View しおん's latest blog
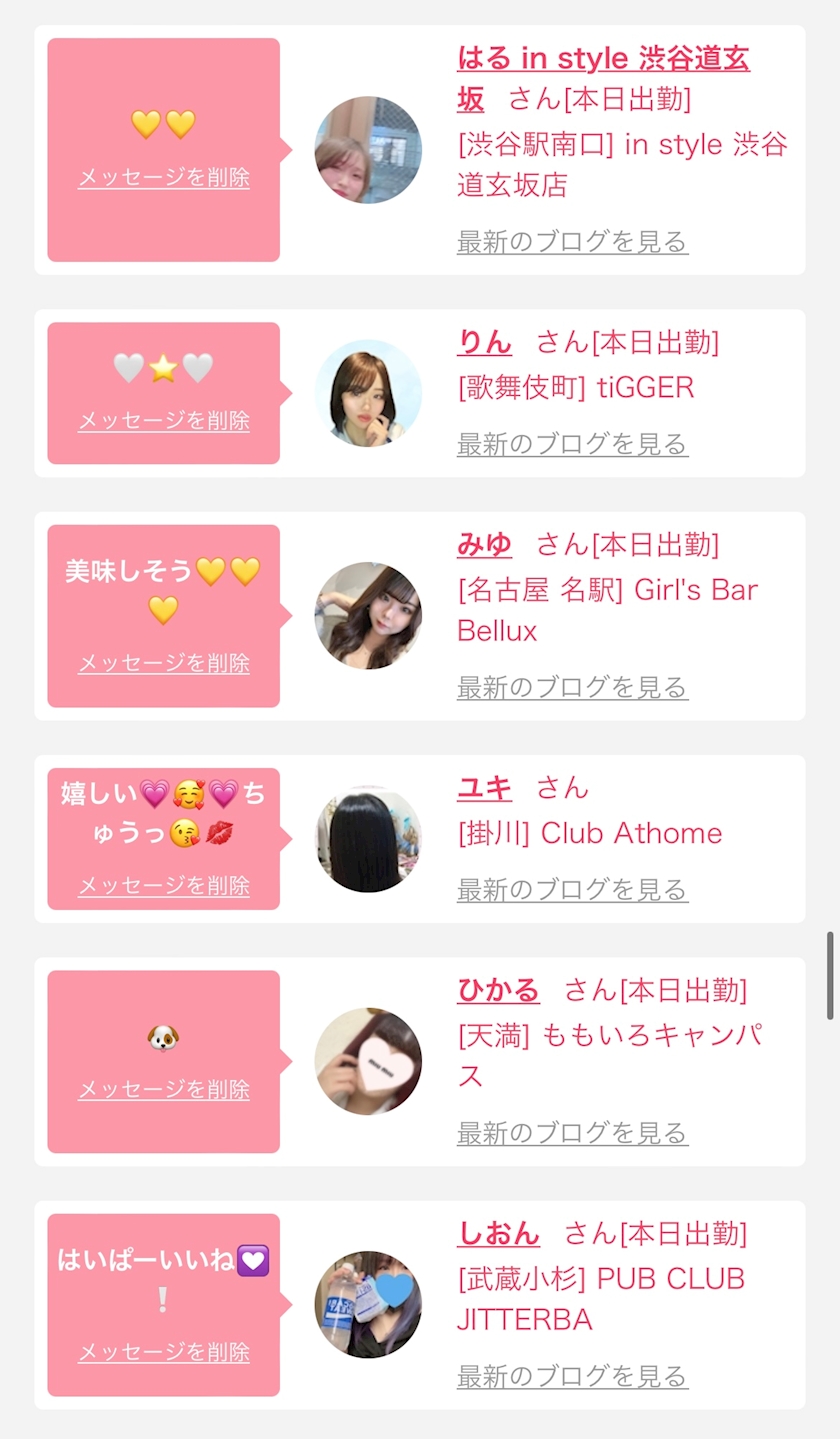840x1439 pixels. click(572, 1377)
